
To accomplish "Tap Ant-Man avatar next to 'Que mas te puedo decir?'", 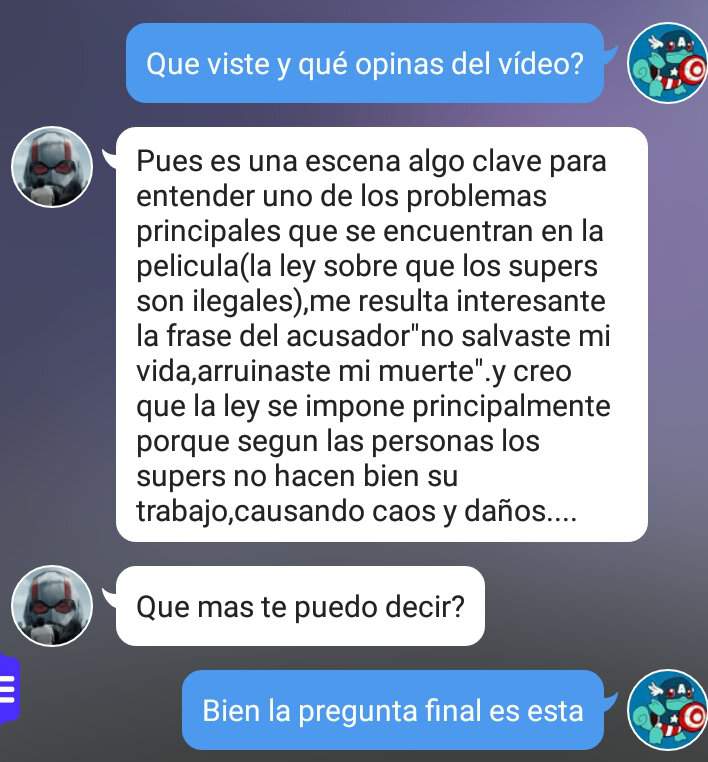I will [x=51, y=606].
